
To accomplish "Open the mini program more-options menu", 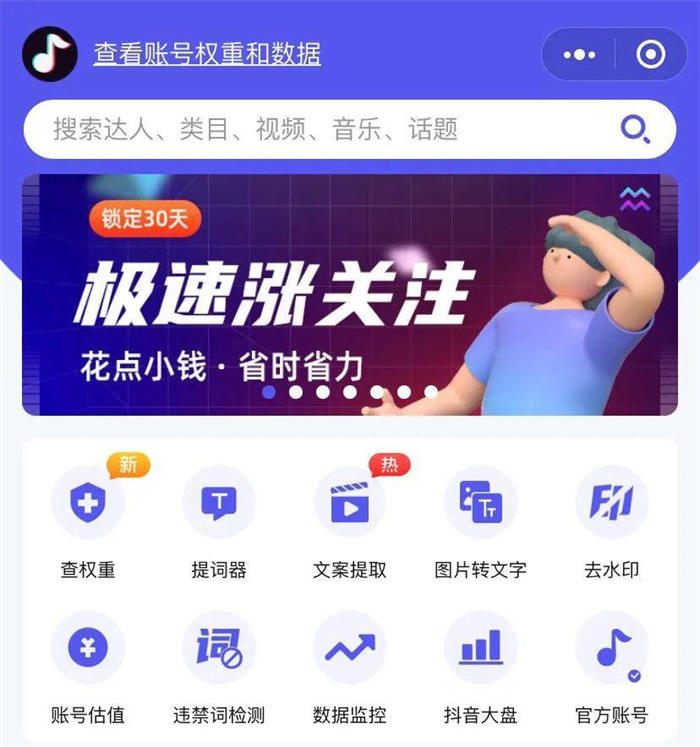I will coord(579,55).
